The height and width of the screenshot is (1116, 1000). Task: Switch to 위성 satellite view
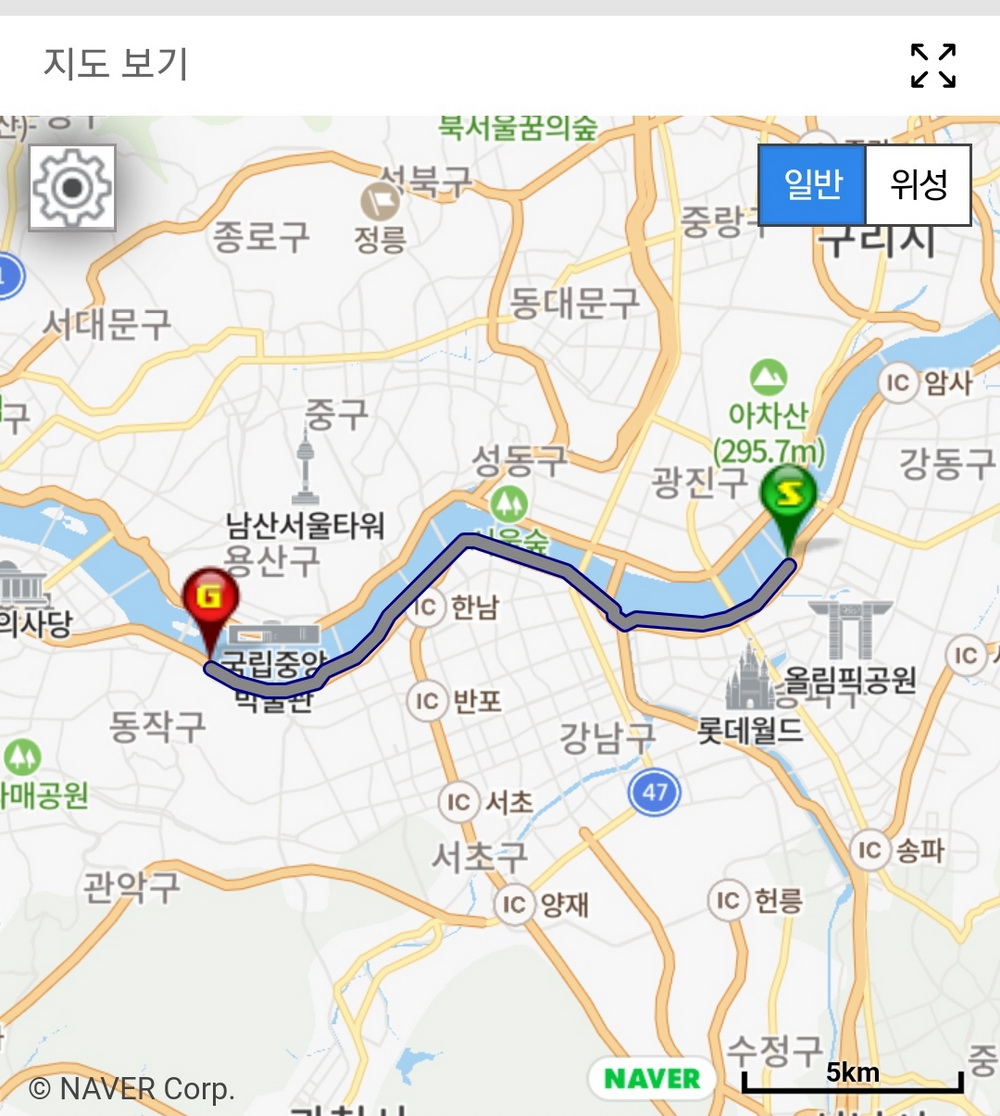tap(917, 185)
